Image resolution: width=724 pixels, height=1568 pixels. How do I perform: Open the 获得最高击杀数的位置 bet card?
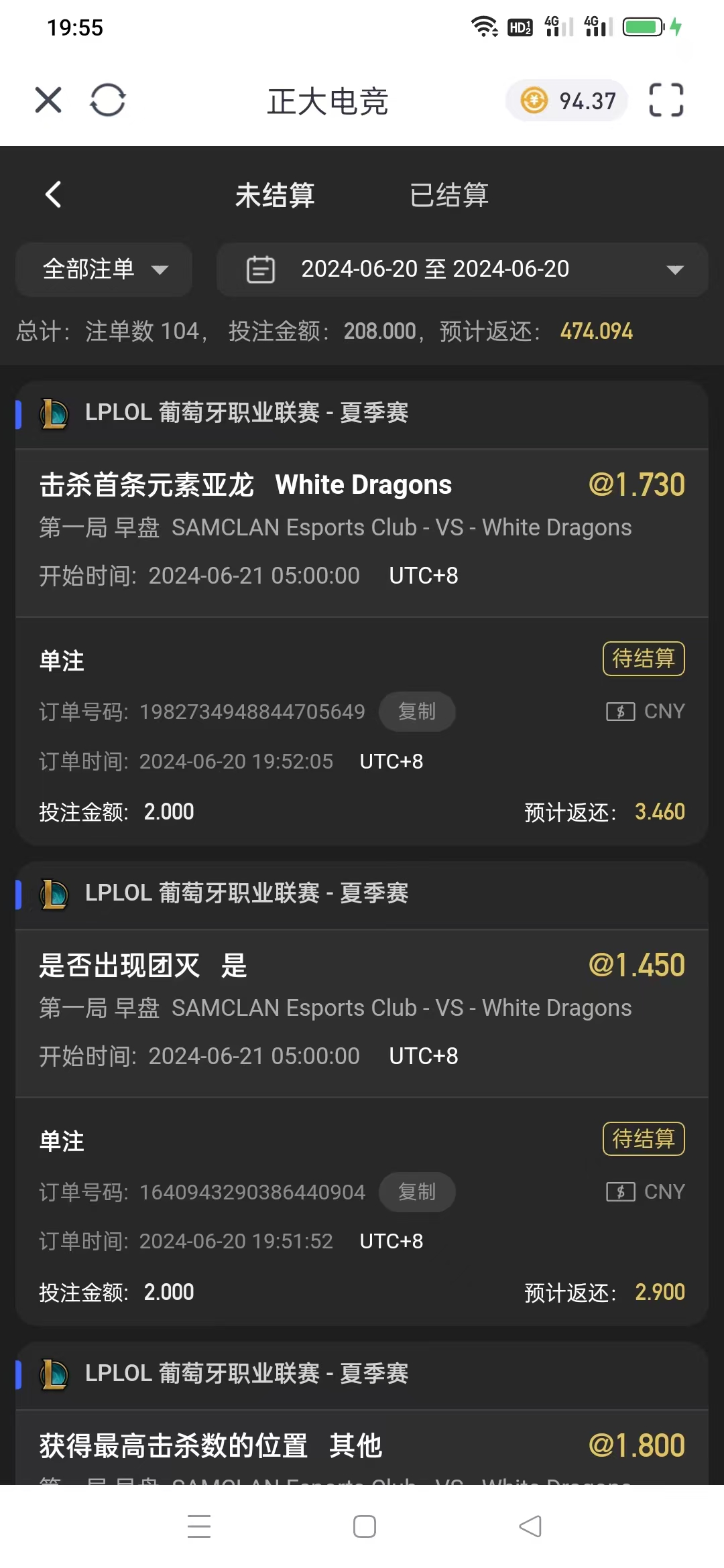point(362,1446)
